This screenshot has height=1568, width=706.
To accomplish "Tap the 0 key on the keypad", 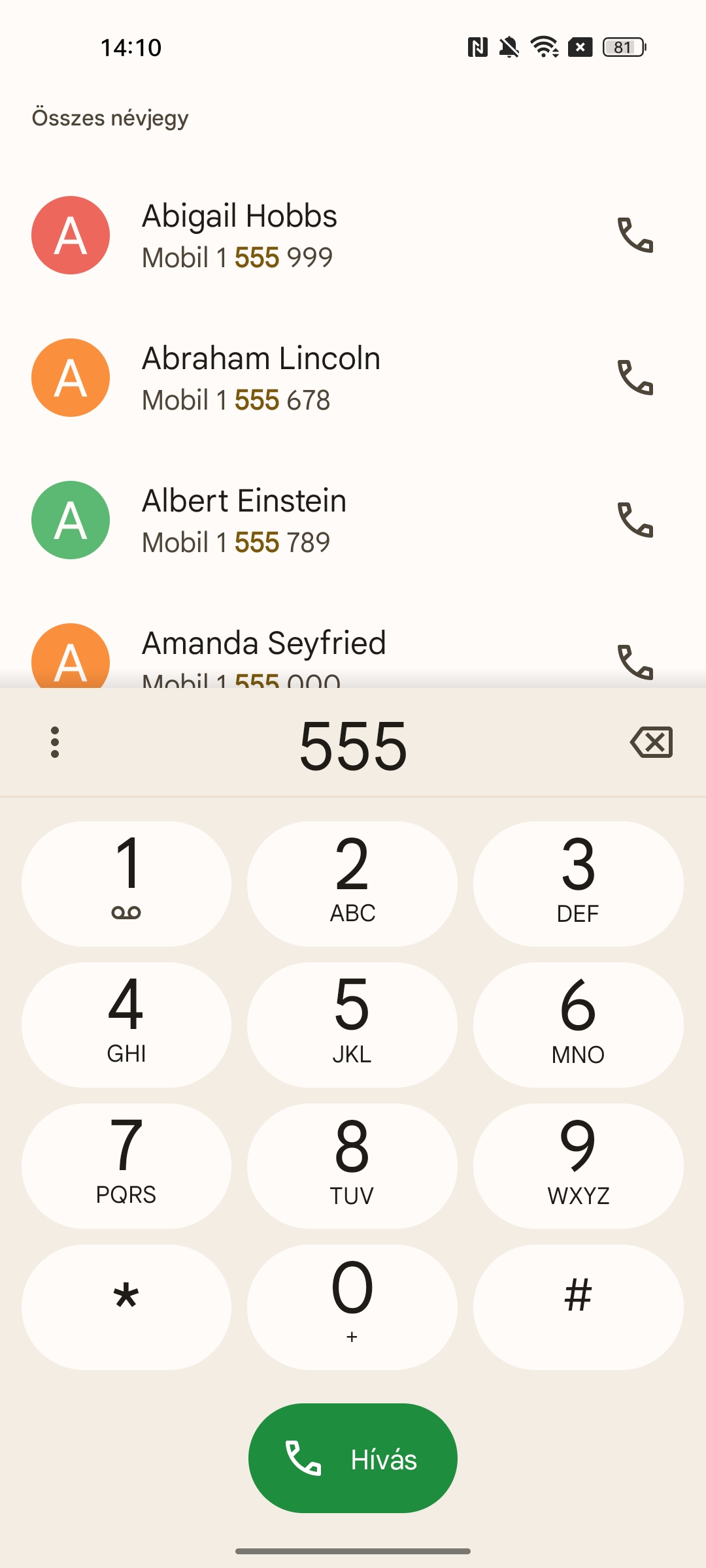I will [x=352, y=1307].
